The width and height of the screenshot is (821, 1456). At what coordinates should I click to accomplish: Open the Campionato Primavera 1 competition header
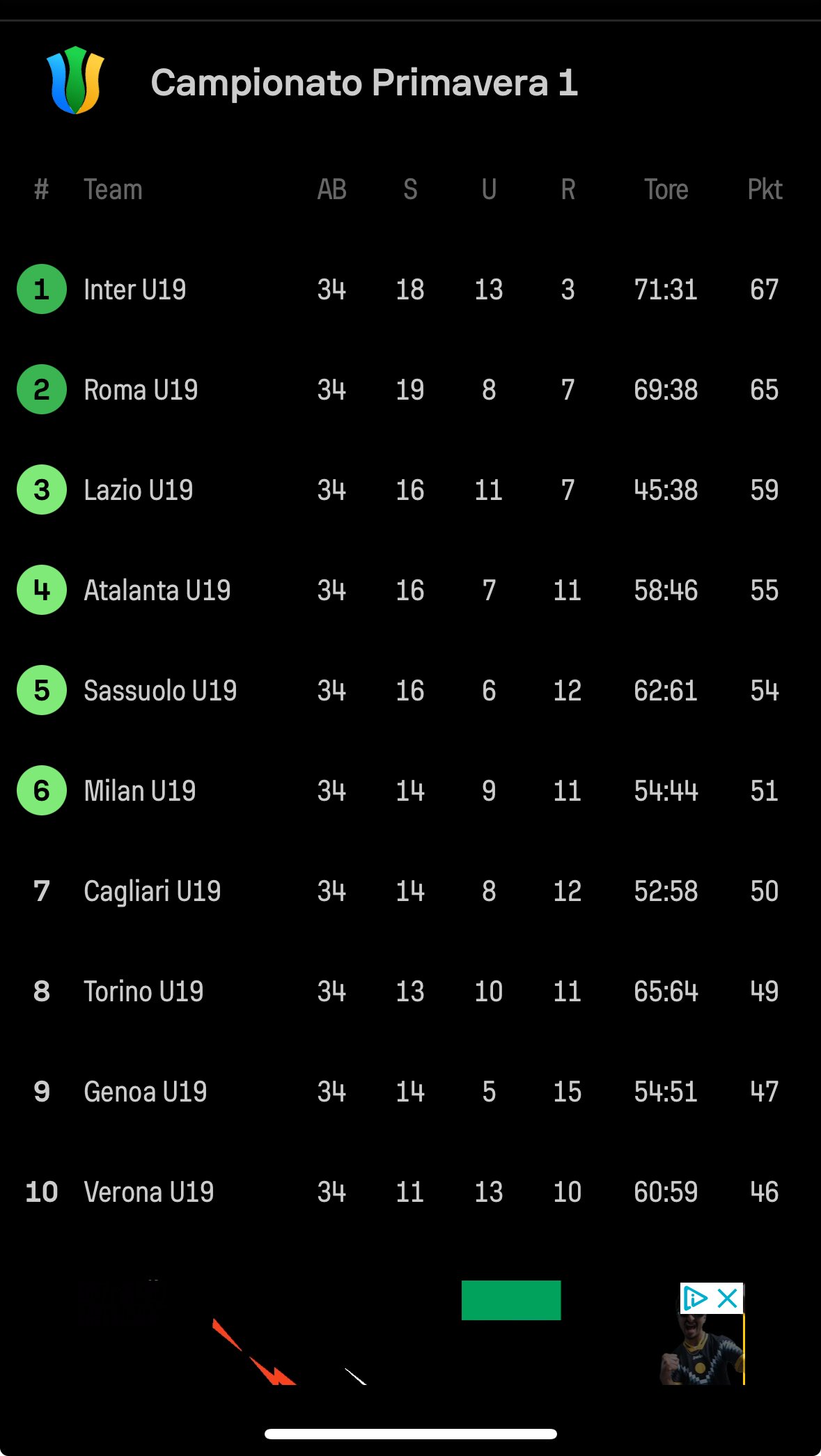click(410, 82)
